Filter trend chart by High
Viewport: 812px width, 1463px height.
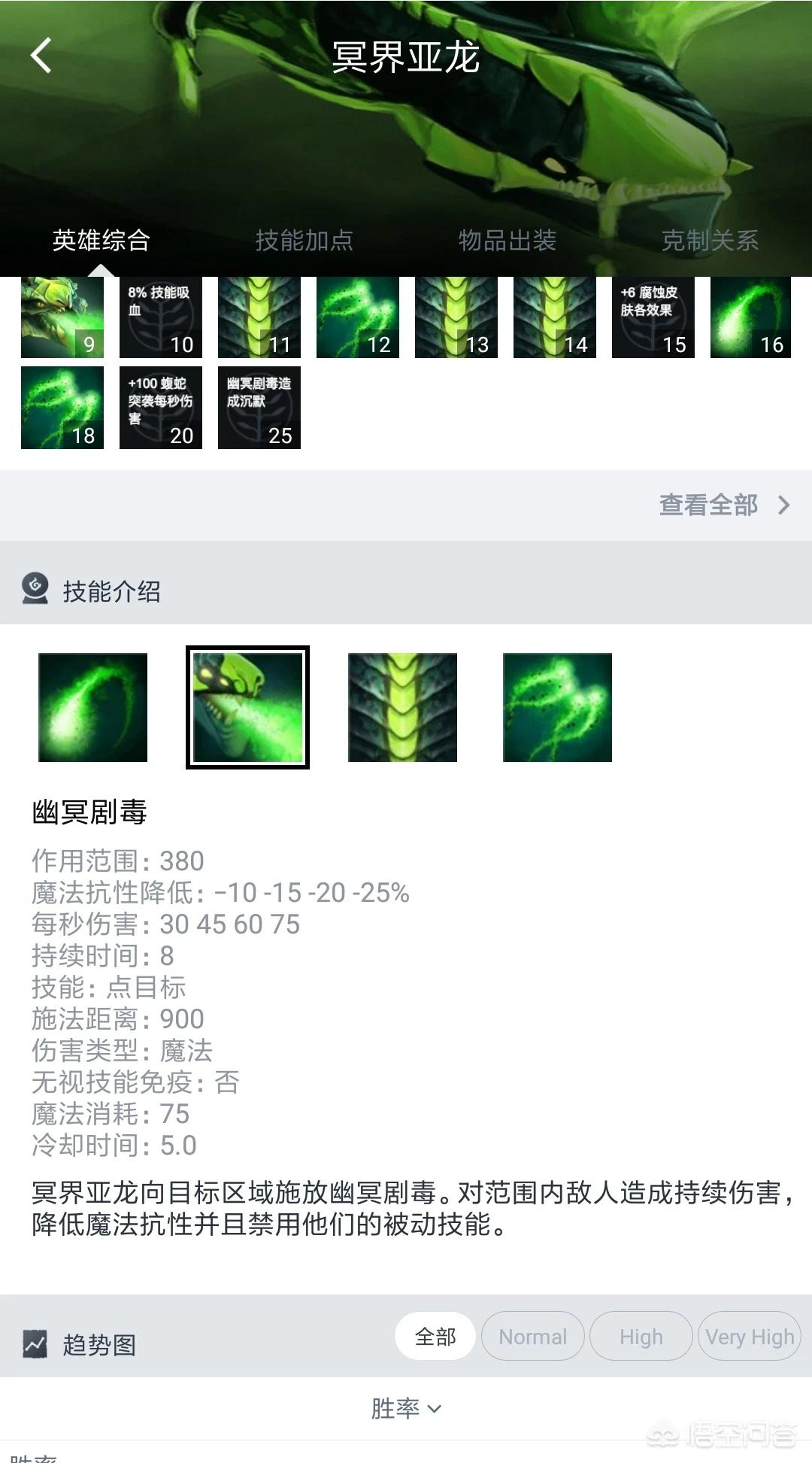click(x=641, y=1337)
